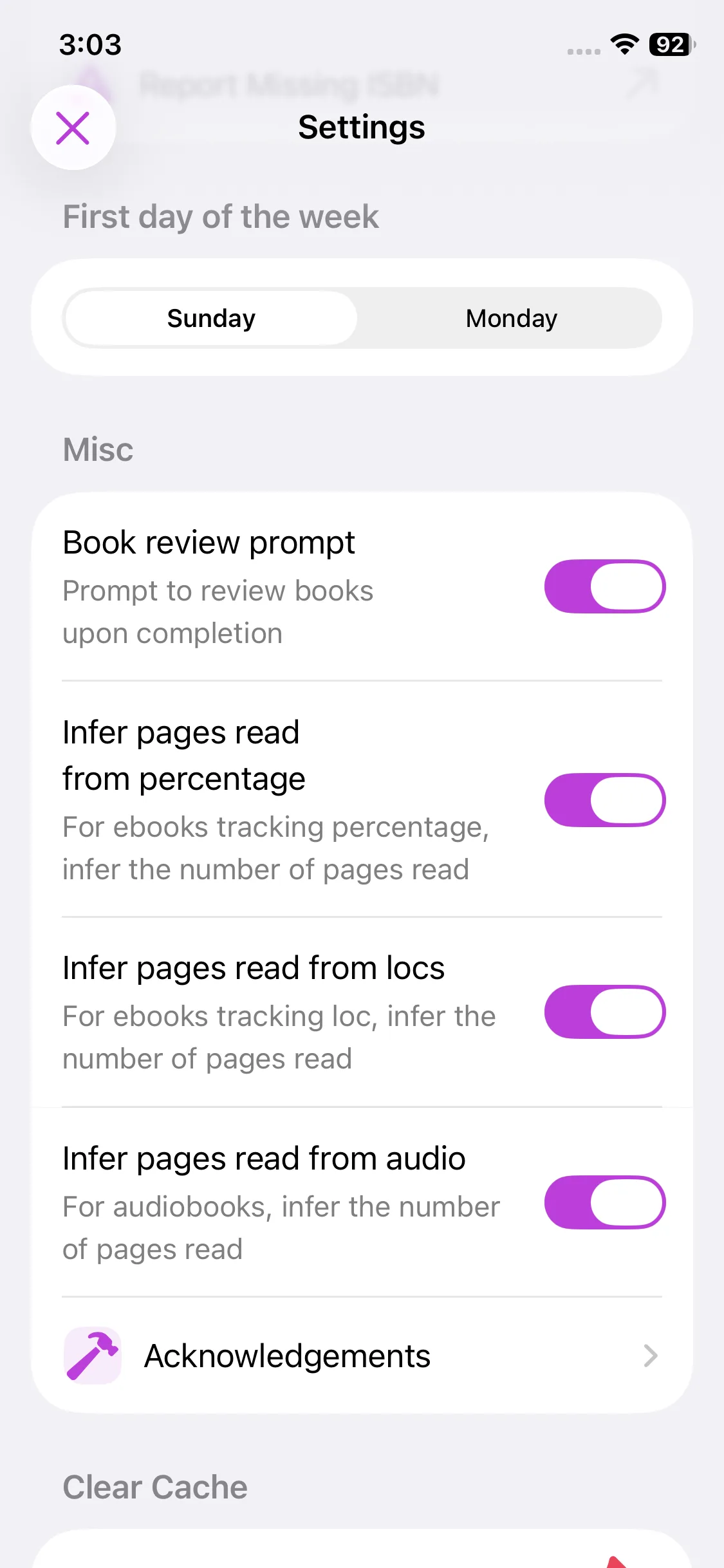Toggle Infer pages read from audio

(x=604, y=1202)
